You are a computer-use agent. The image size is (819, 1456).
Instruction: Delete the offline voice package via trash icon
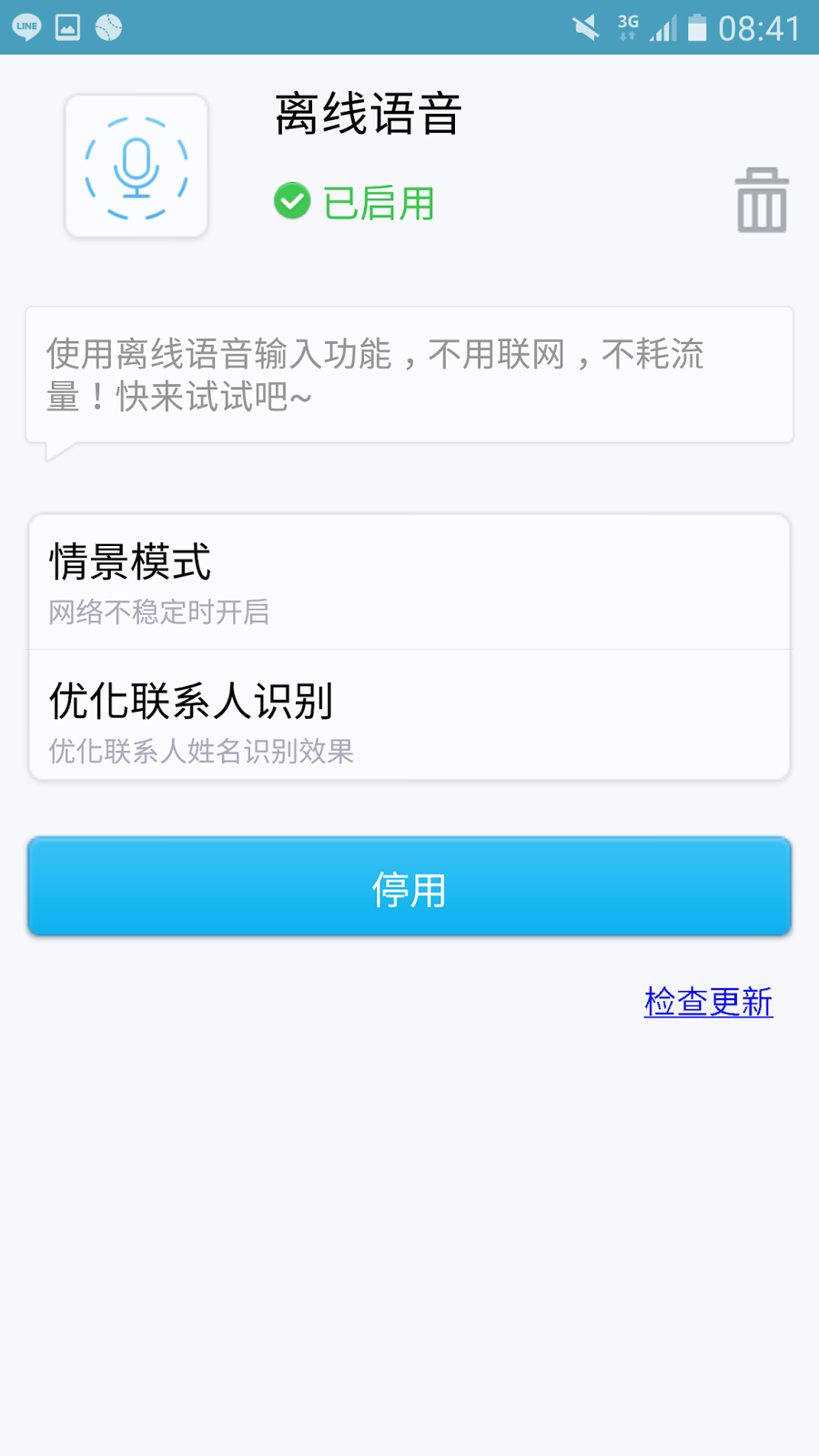[x=762, y=201]
